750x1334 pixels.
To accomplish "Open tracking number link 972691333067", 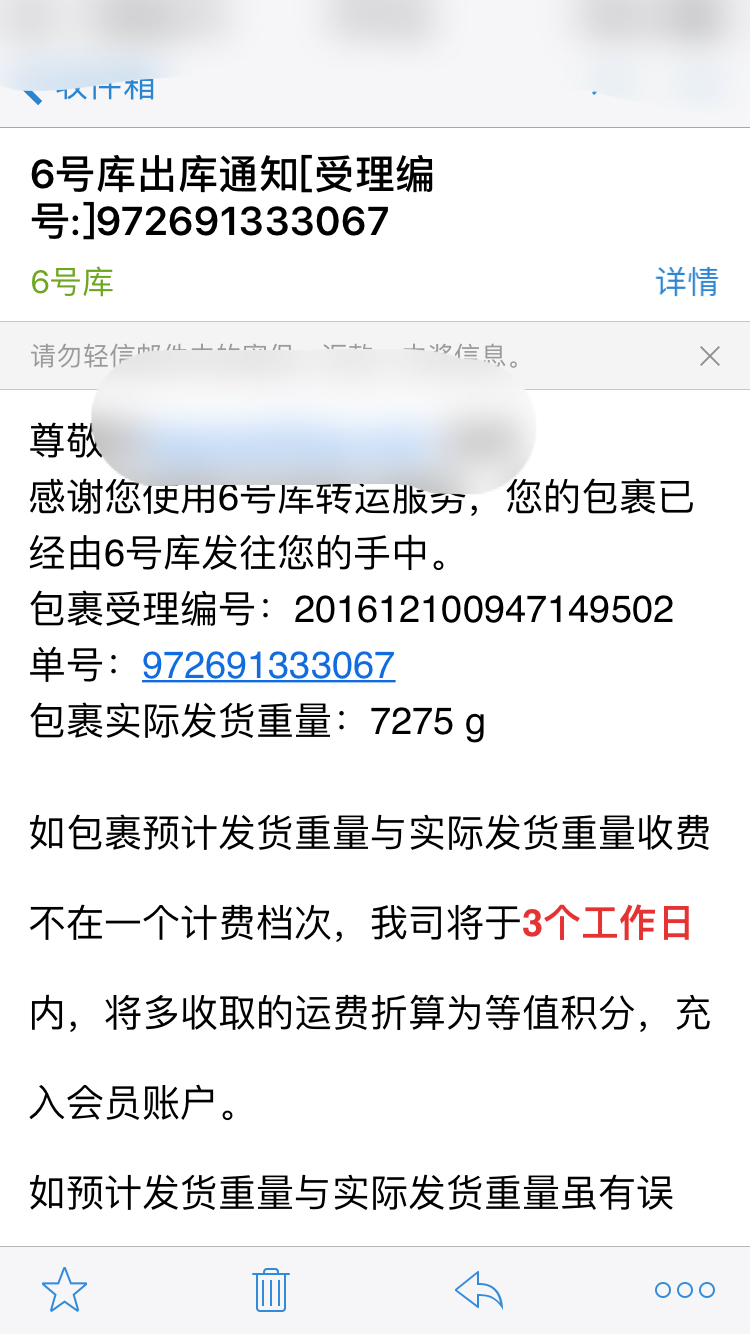I will pyautogui.click(x=268, y=665).
